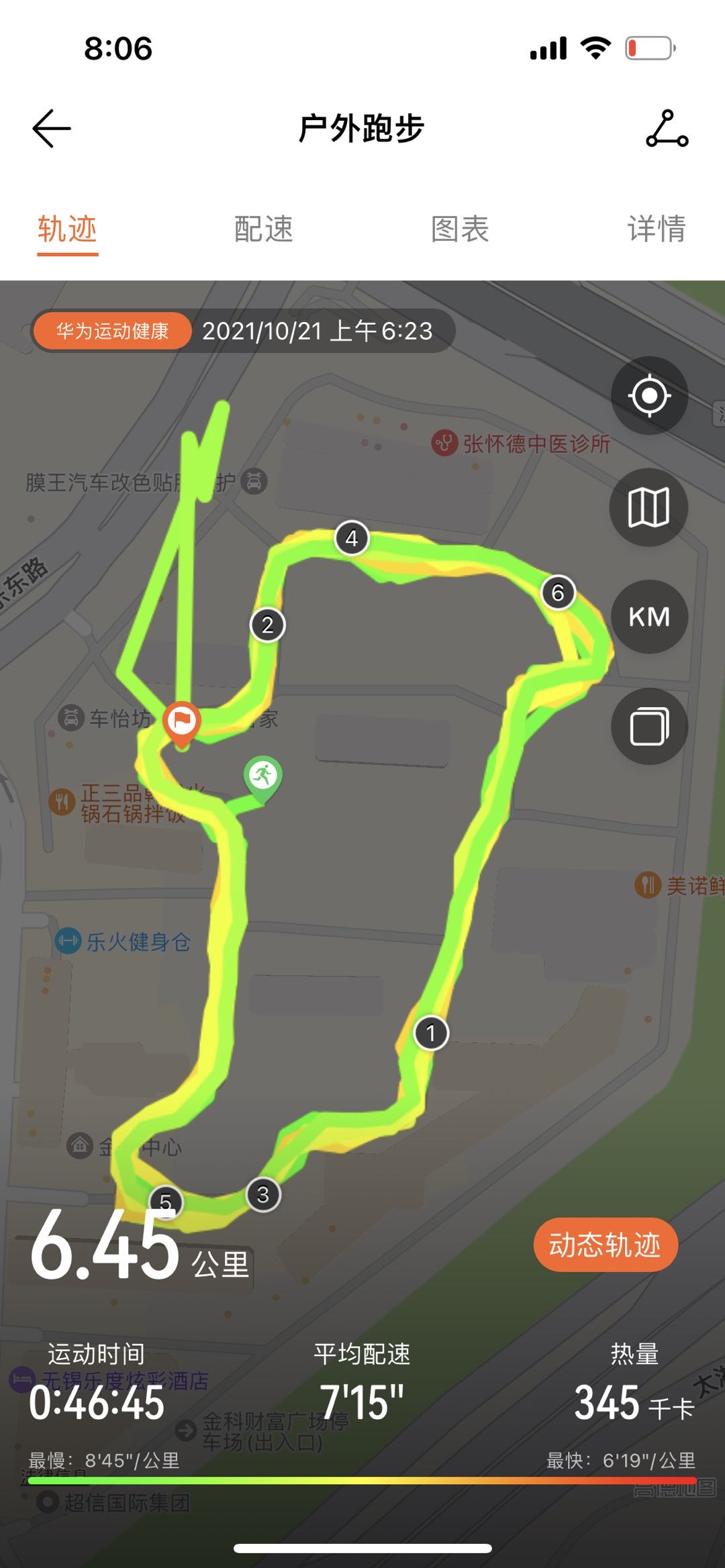Recenter map with the location button
The image size is (725, 1568).
[649, 396]
